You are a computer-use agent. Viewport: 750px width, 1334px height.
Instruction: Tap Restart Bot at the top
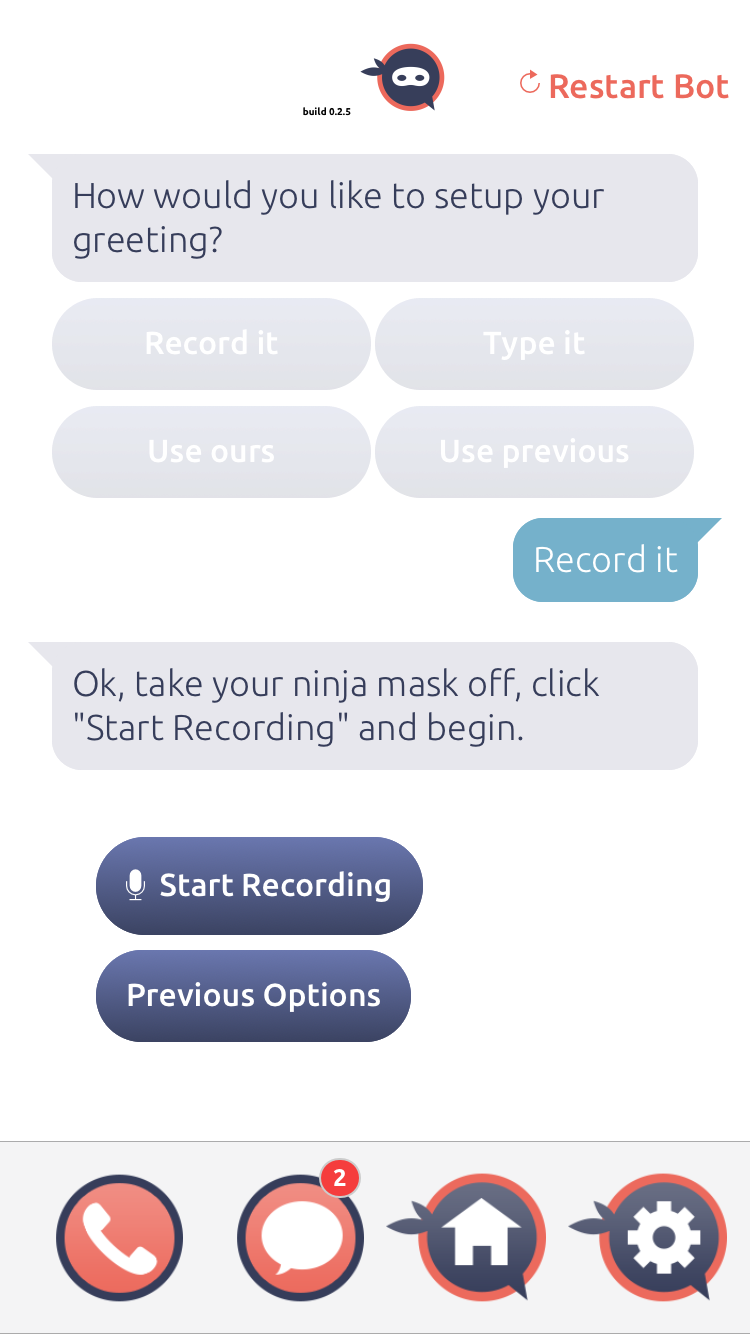[625, 86]
